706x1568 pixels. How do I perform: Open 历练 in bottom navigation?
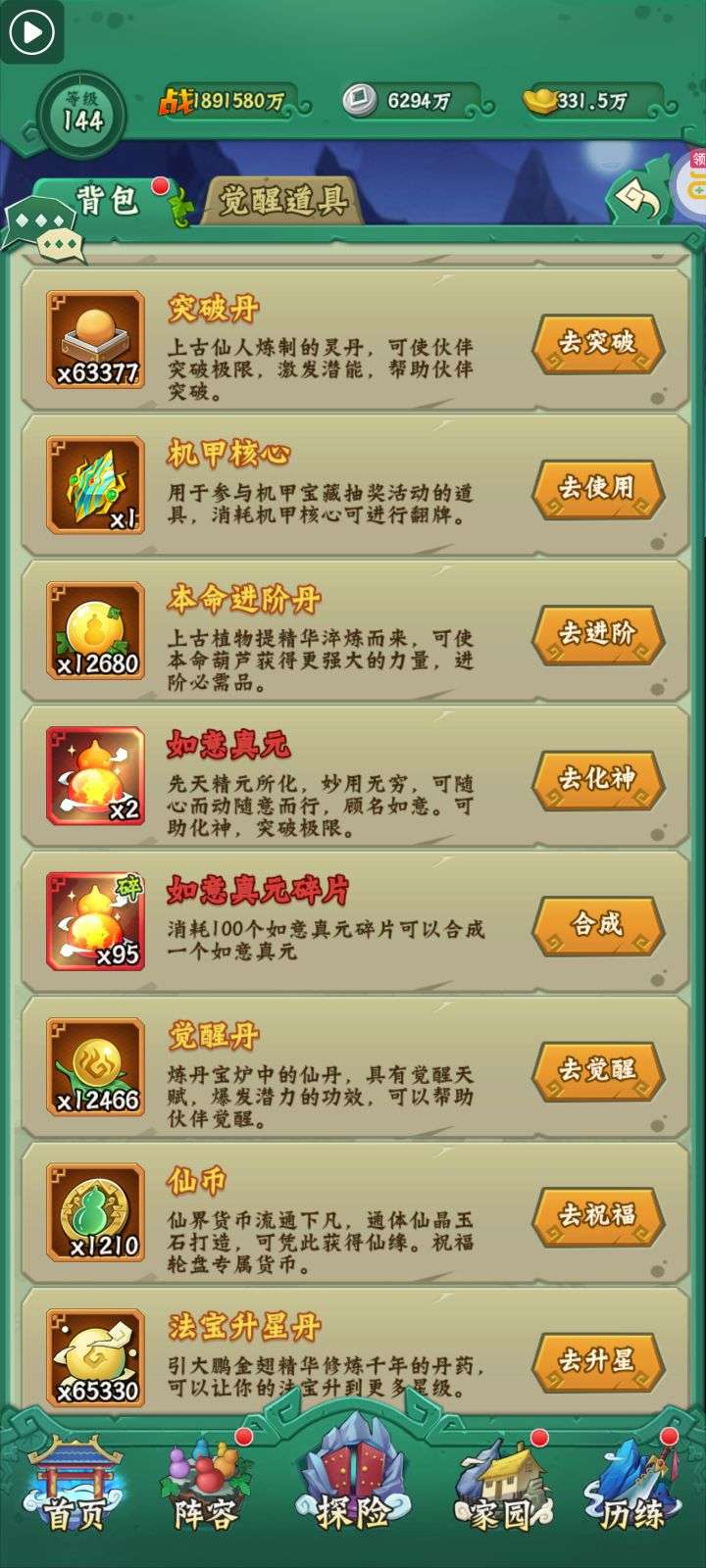[x=632, y=1490]
